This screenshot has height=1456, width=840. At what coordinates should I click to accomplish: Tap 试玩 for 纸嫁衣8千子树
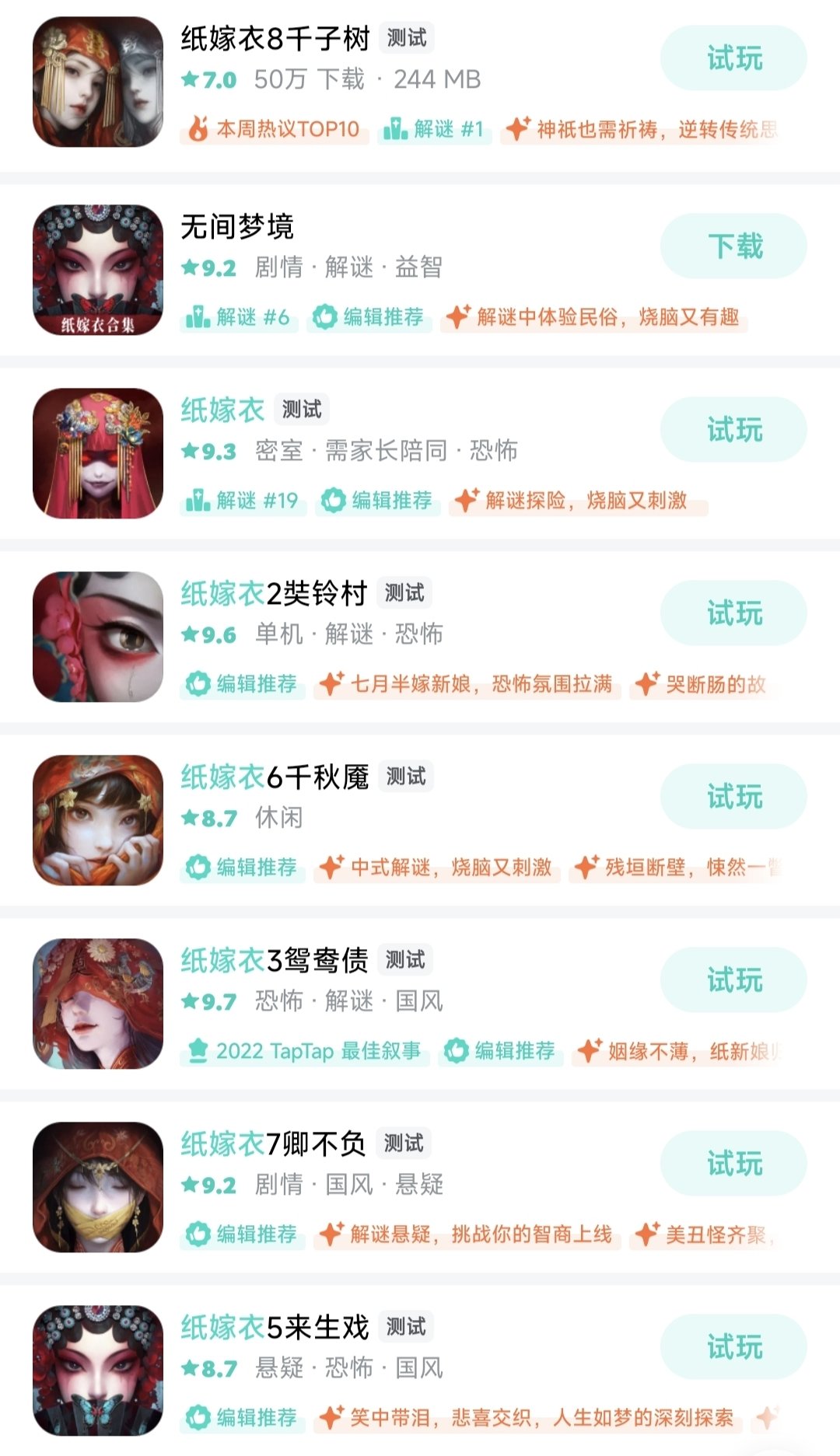(733, 58)
